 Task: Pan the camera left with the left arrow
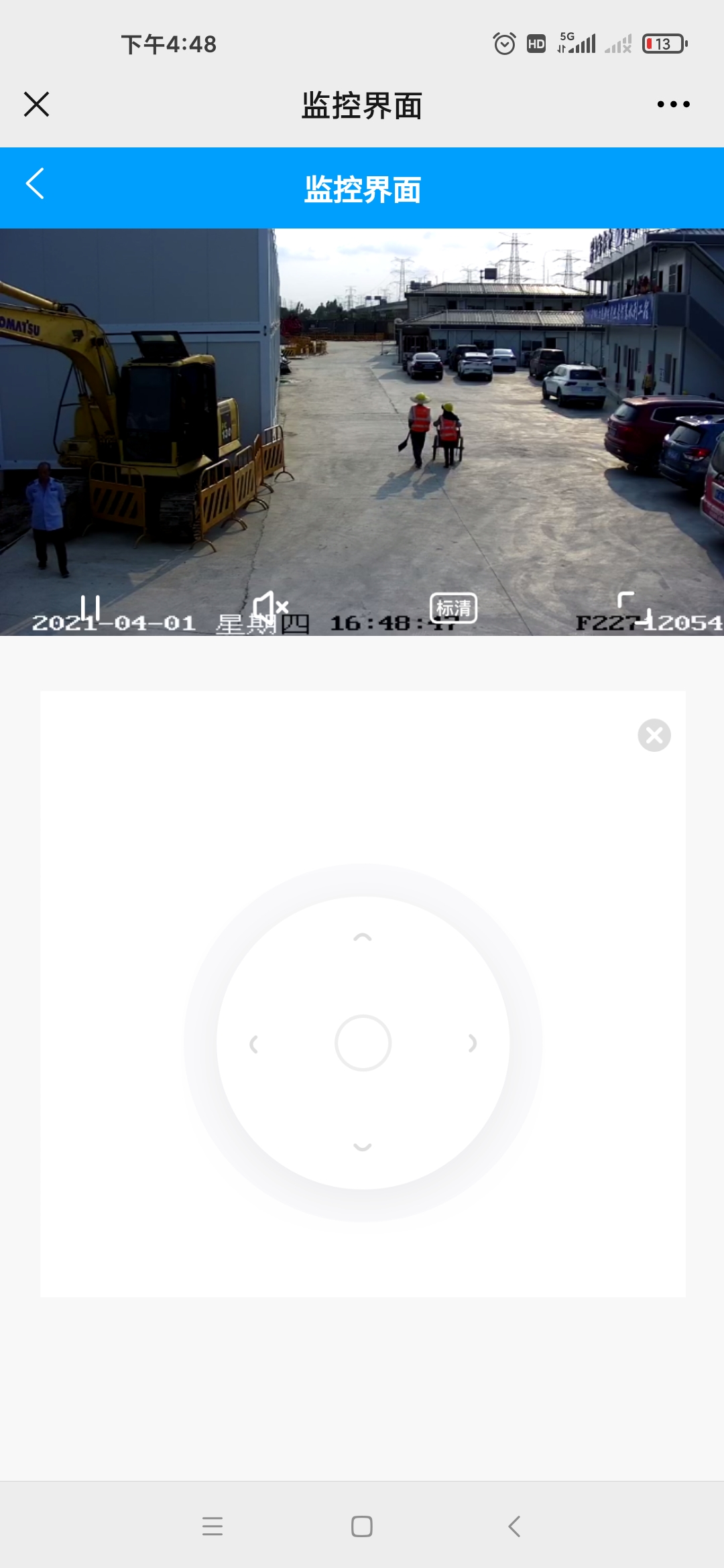click(x=254, y=1043)
